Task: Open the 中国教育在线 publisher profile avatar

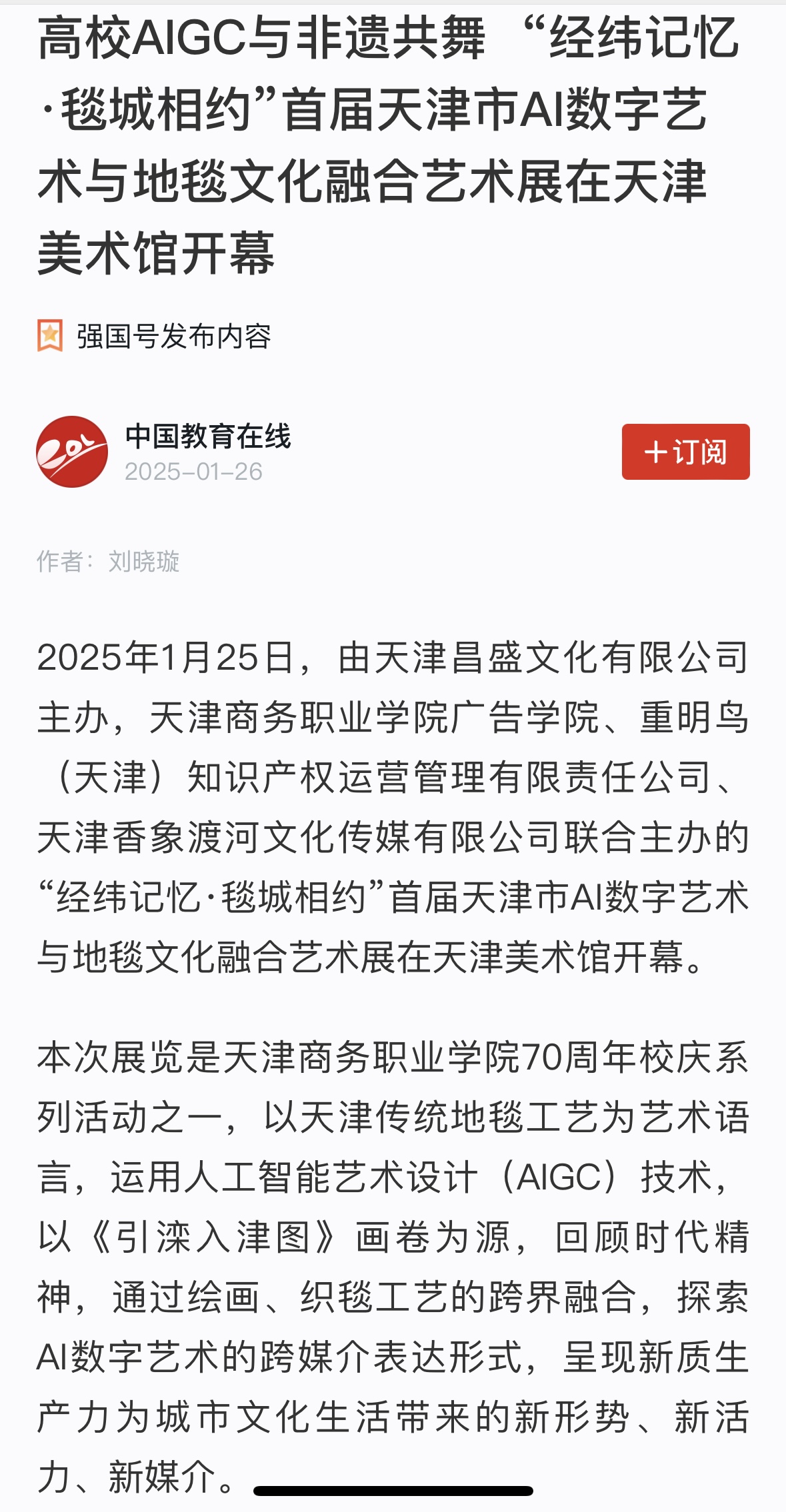Action: pyautogui.click(x=72, y=452)
